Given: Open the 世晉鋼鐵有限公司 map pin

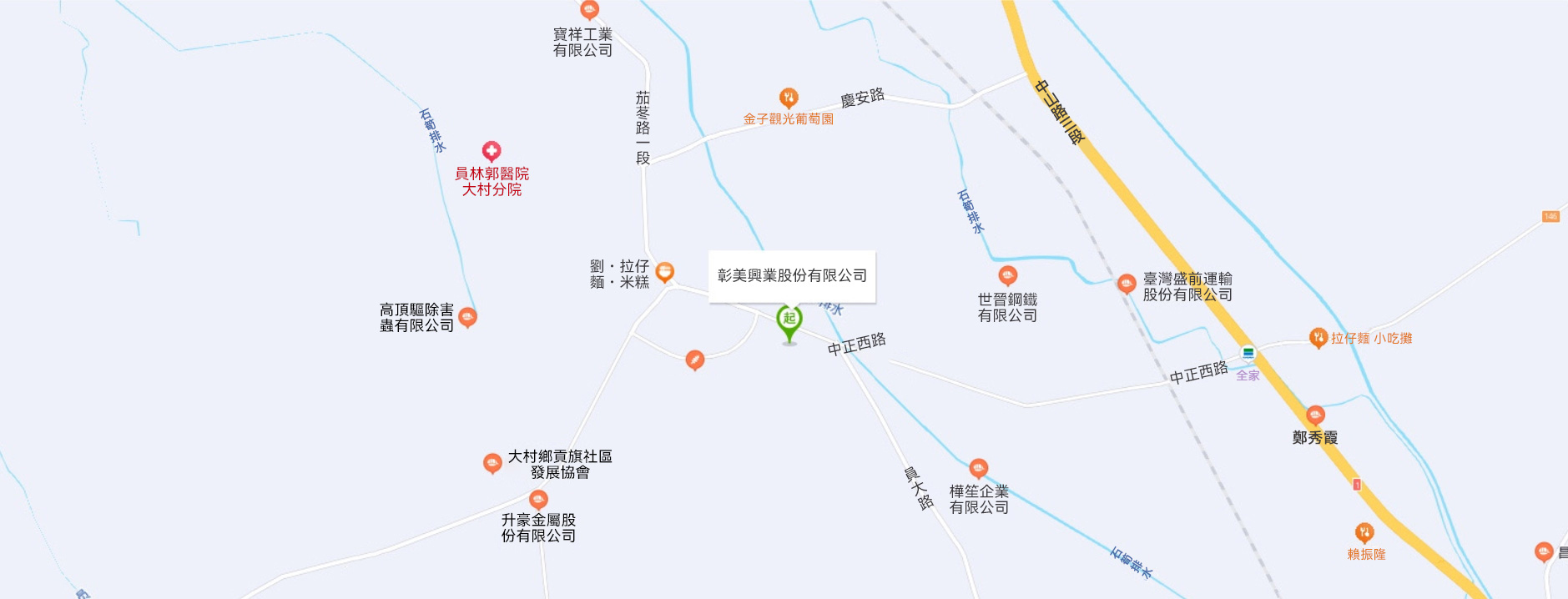Looking at the screenshot, I should [x=1008, y=274].
